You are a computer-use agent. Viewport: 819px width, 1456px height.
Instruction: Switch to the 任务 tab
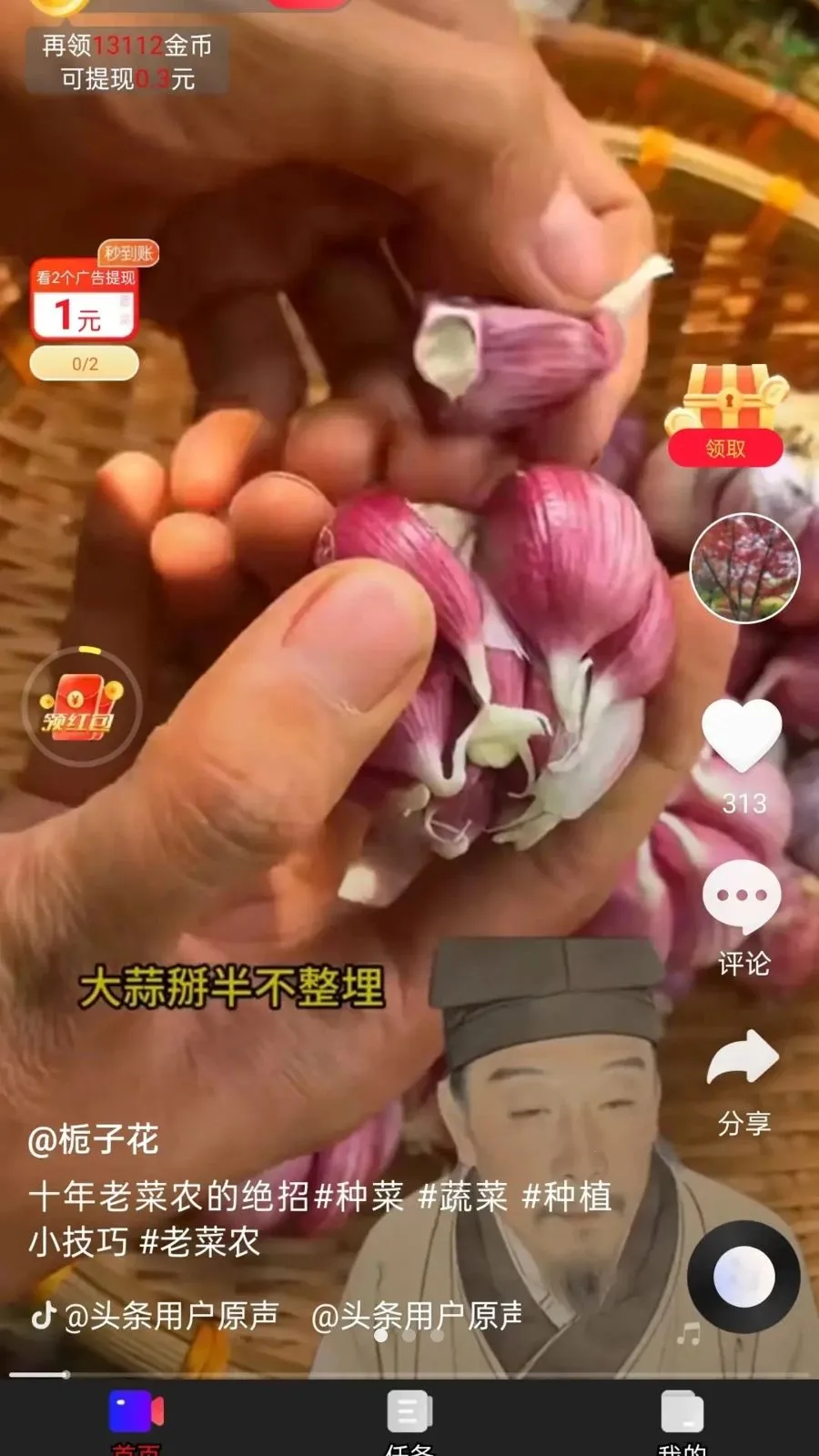tap(409, 1420)
